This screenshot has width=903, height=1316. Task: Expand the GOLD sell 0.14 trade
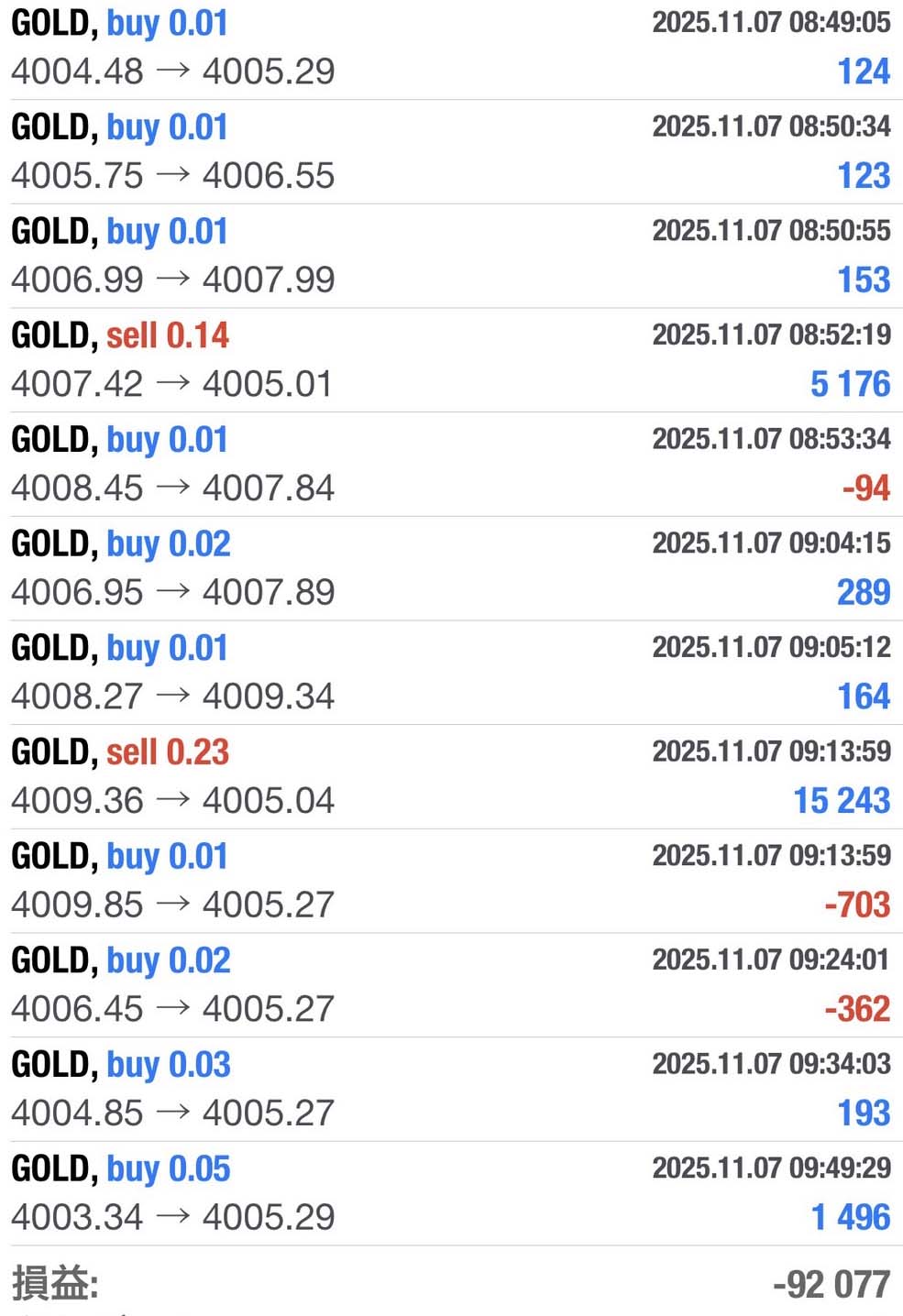(451, 360)
